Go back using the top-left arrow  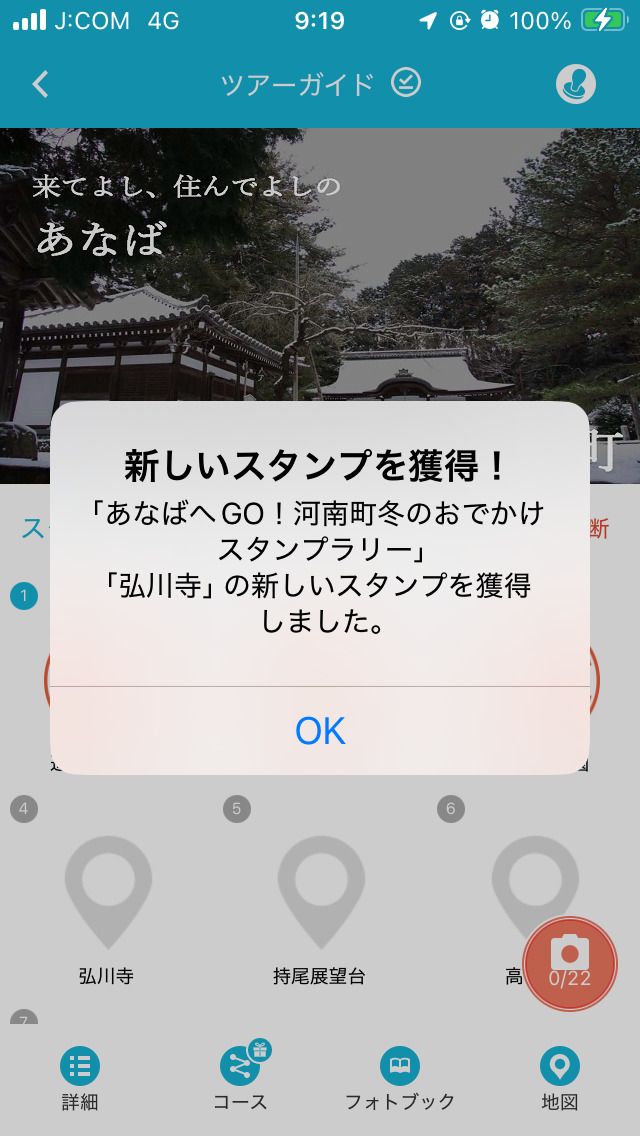41,84
